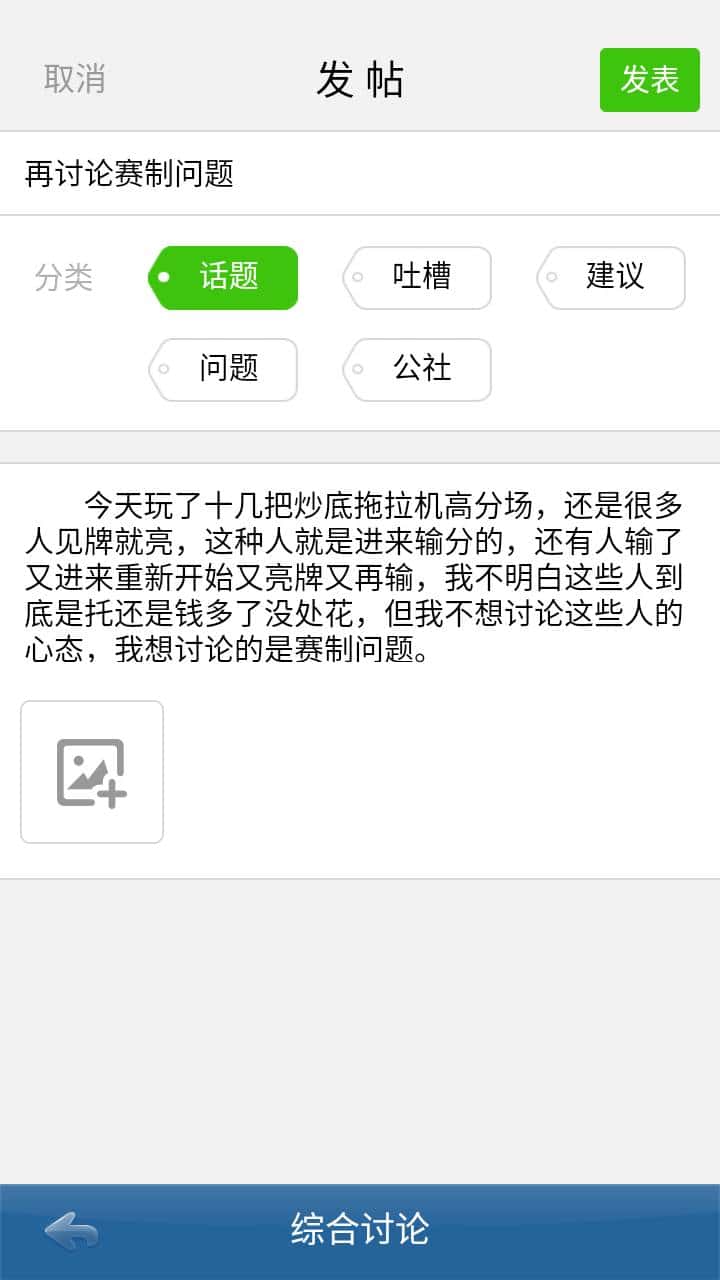
Task: Click the small circle inside 建议 tag
Action: (551, 278)
